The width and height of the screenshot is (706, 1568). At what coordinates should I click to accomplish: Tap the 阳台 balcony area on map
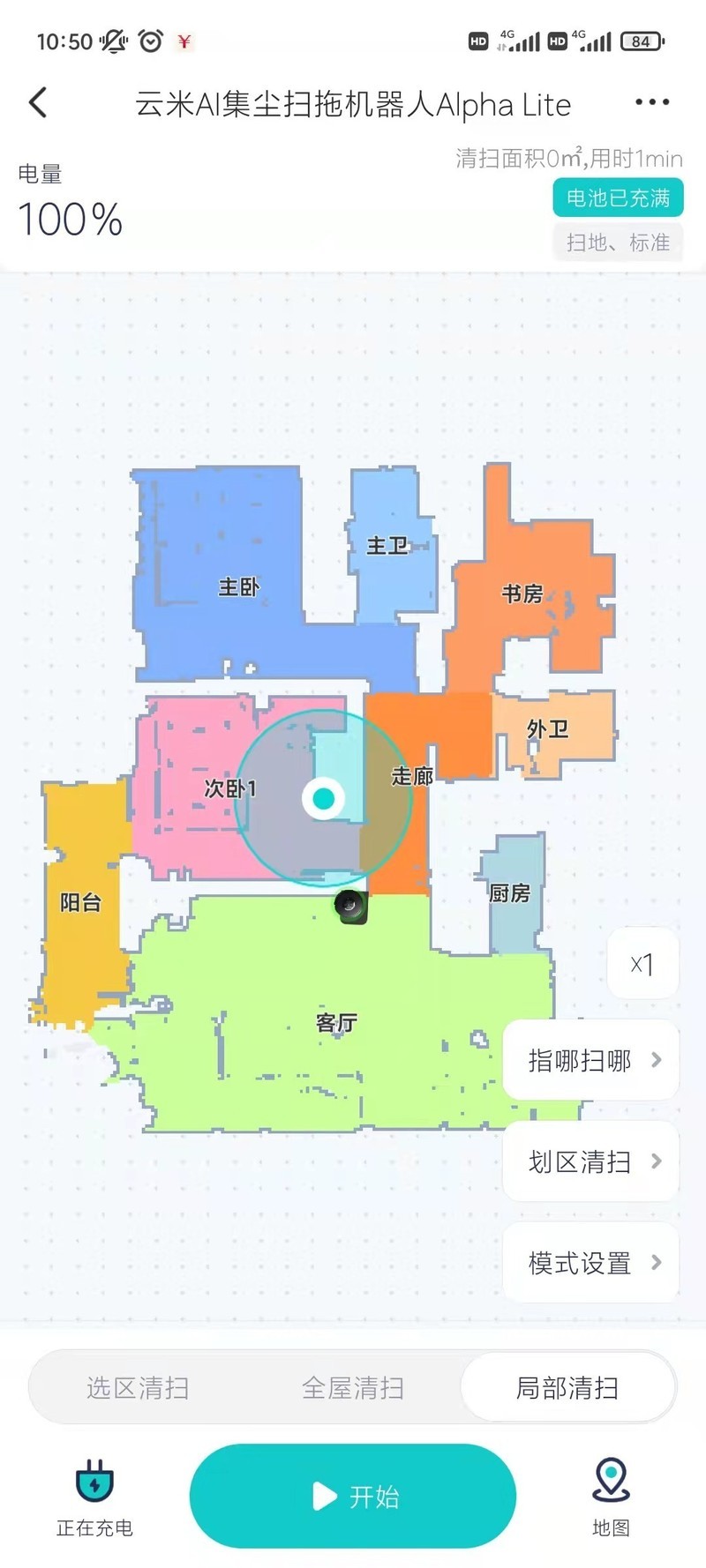[x=81, y=902]
